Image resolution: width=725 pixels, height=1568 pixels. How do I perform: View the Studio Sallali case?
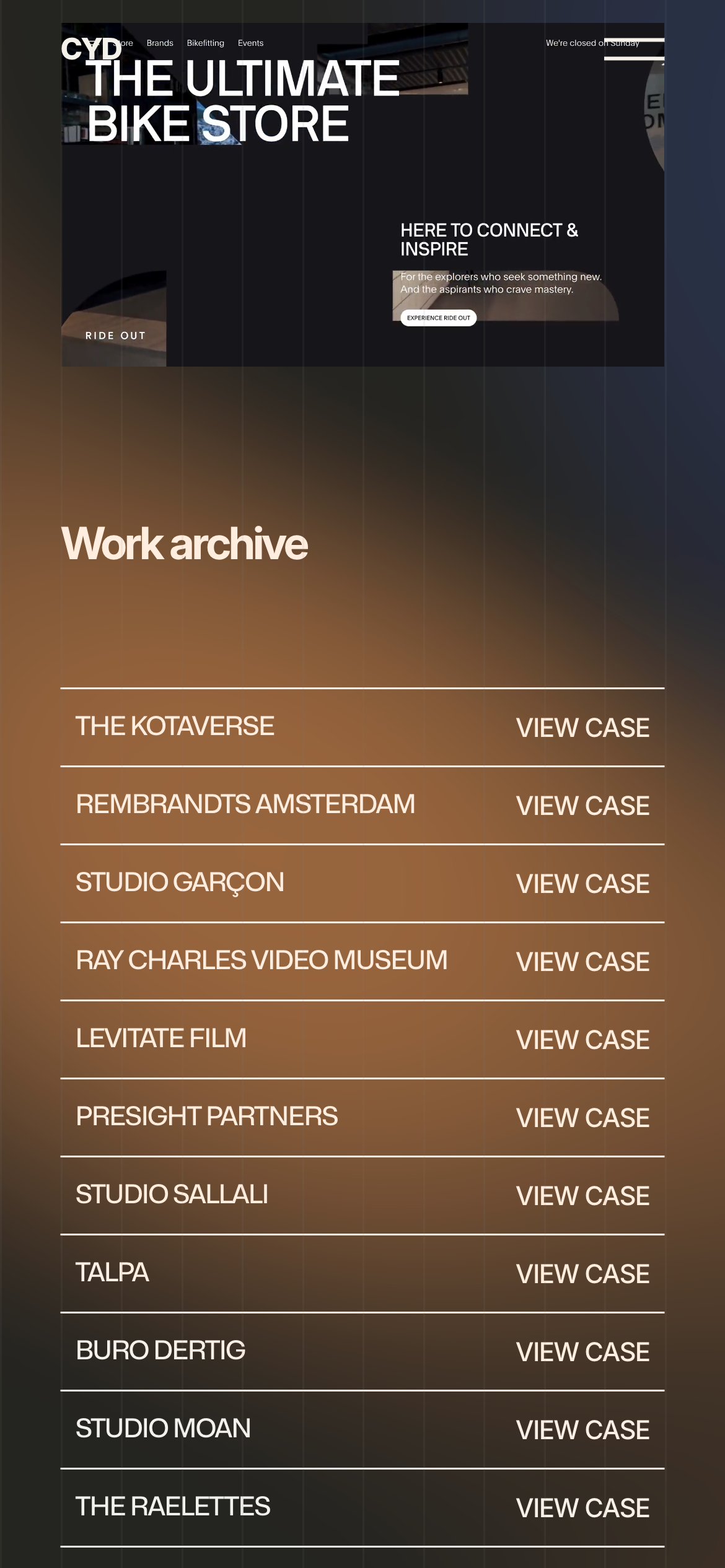[582, 1196]
